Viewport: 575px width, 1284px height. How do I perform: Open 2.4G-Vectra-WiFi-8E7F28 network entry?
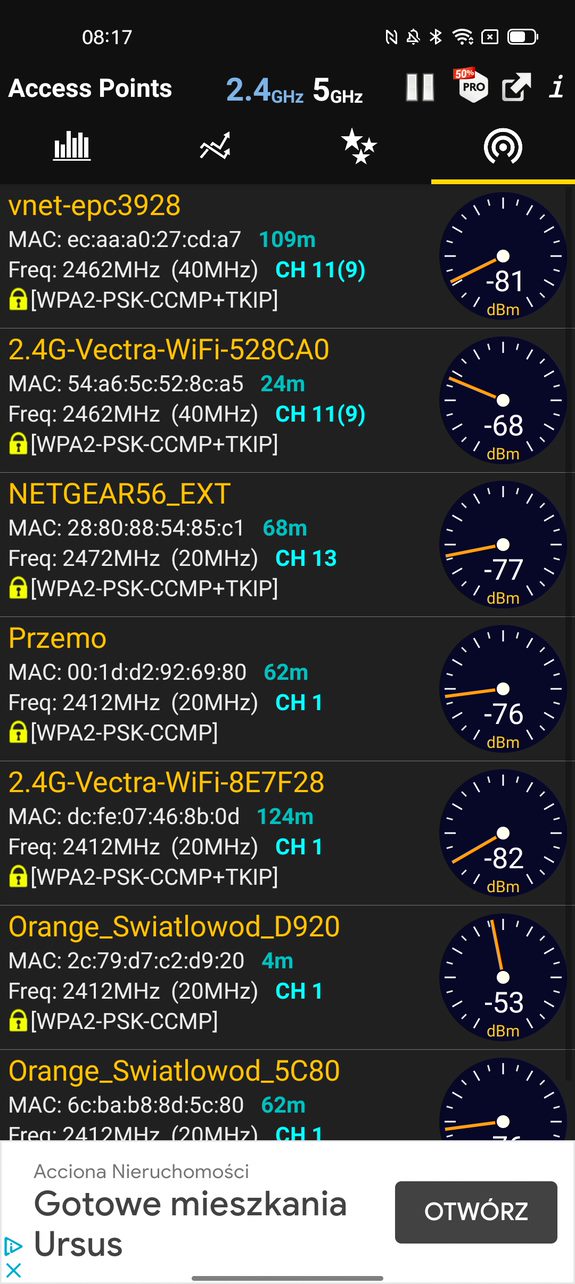287,833
